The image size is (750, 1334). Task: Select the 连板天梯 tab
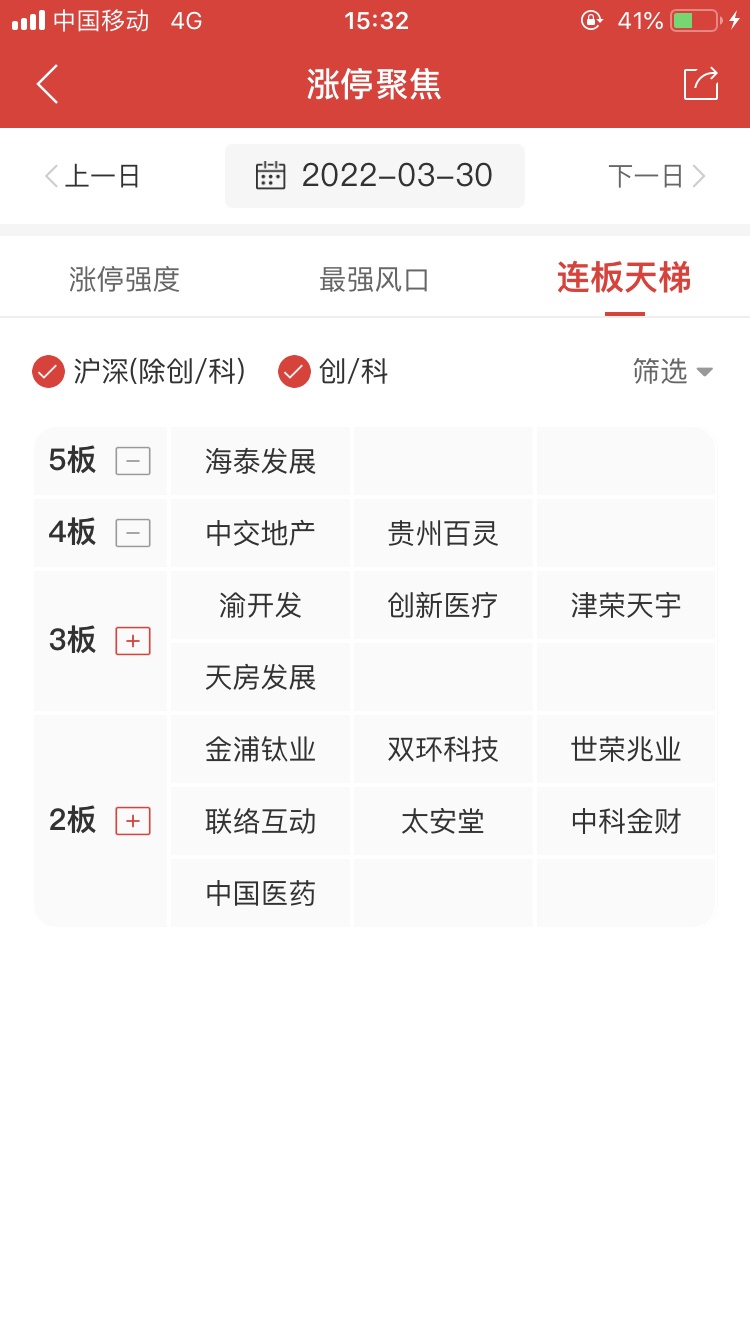click(x=625, y=278)
